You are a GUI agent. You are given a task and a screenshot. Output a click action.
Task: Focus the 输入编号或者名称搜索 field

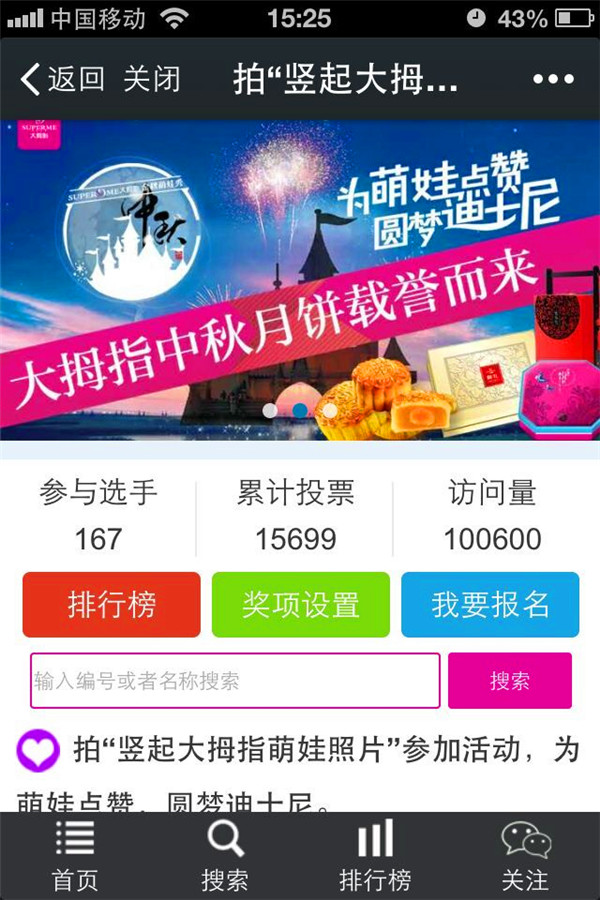coord(235,681)
